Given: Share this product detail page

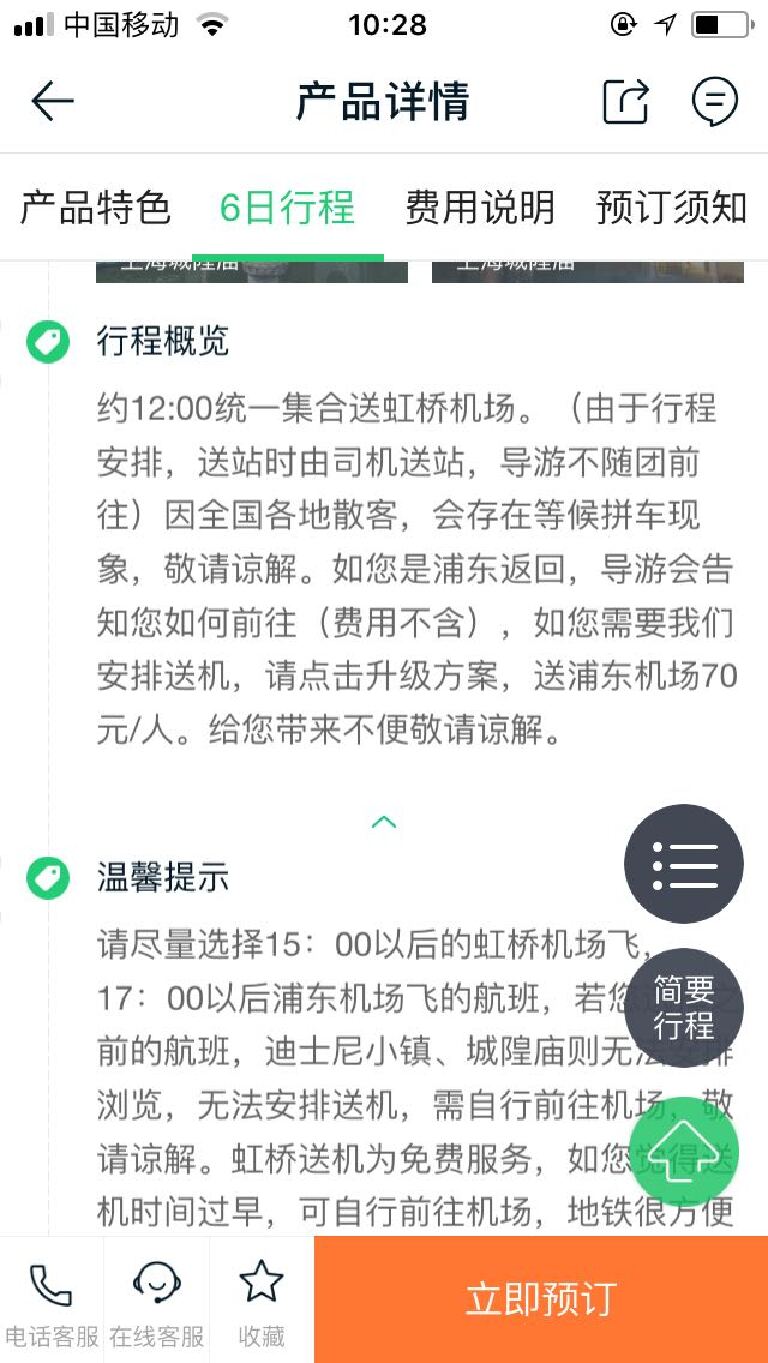Looking at the screenshot, I should click(x=626, y=101).
